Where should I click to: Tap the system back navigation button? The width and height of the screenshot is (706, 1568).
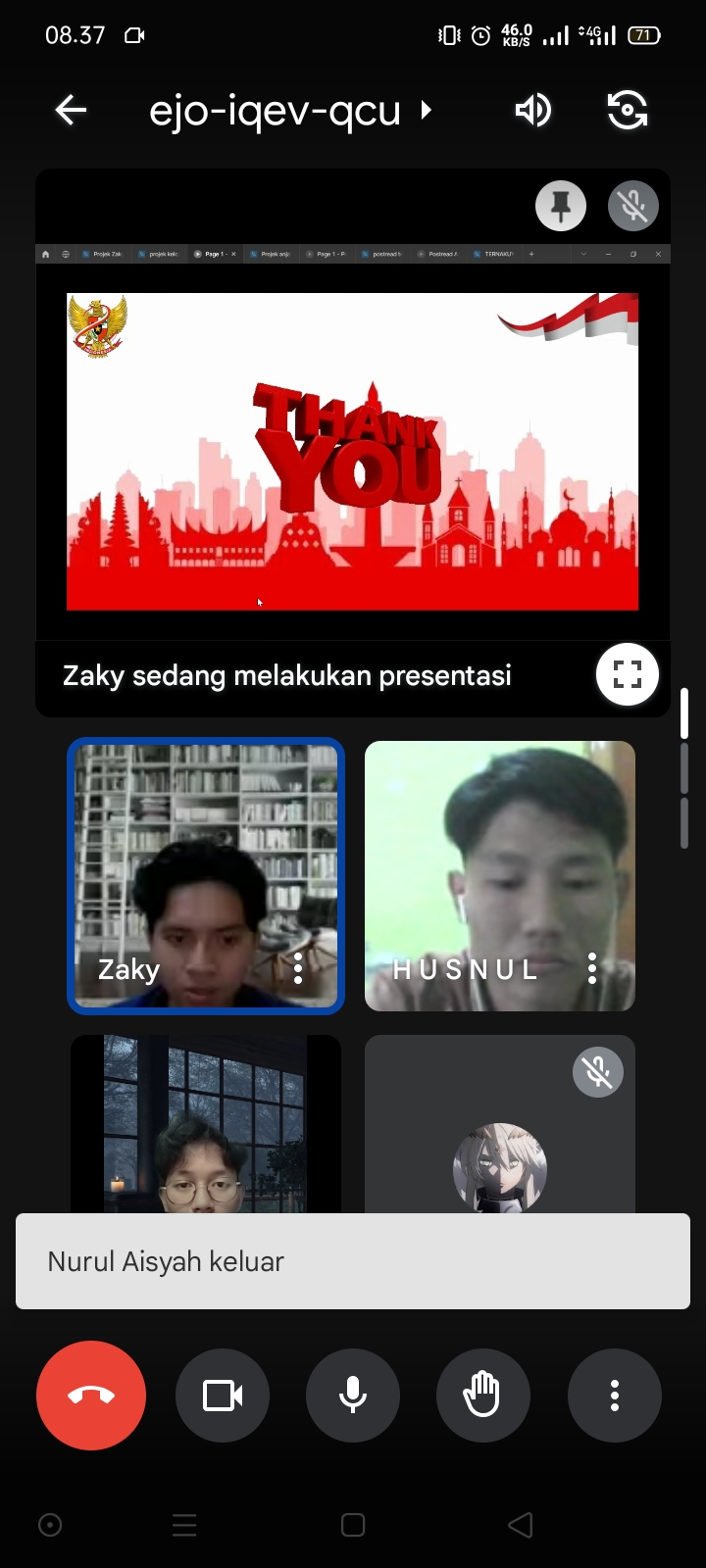coord(521,1525)
